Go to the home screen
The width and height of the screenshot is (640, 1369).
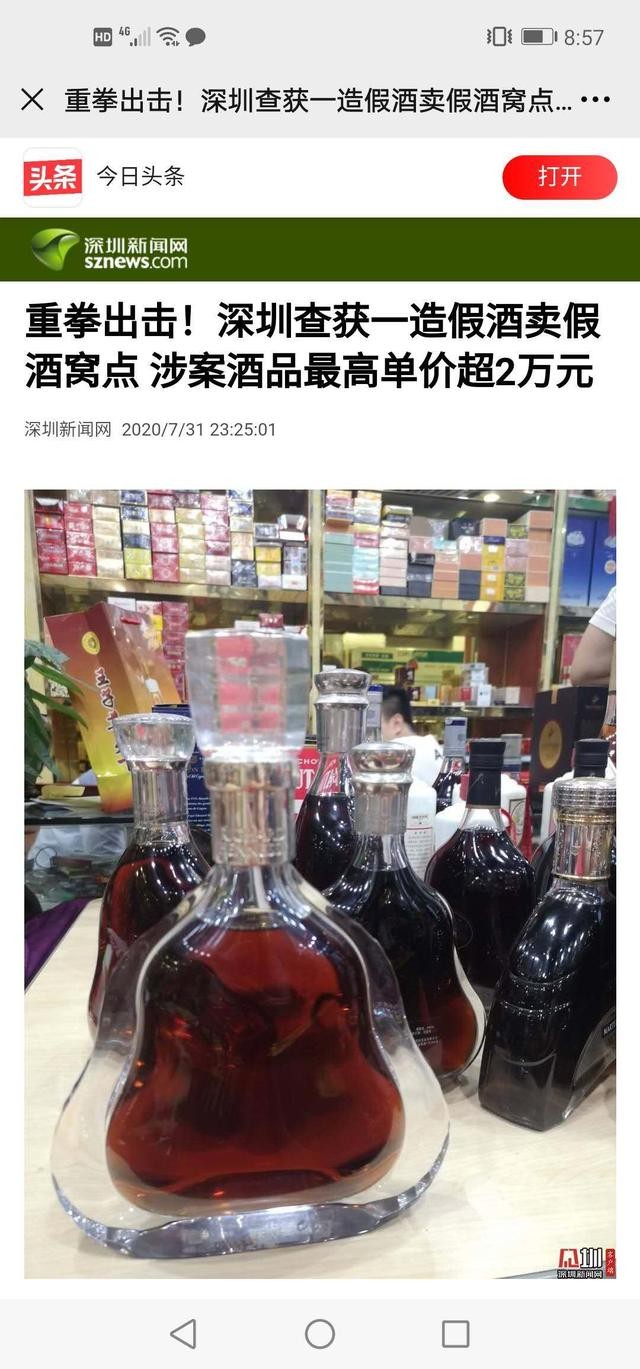pos(320,1333)
